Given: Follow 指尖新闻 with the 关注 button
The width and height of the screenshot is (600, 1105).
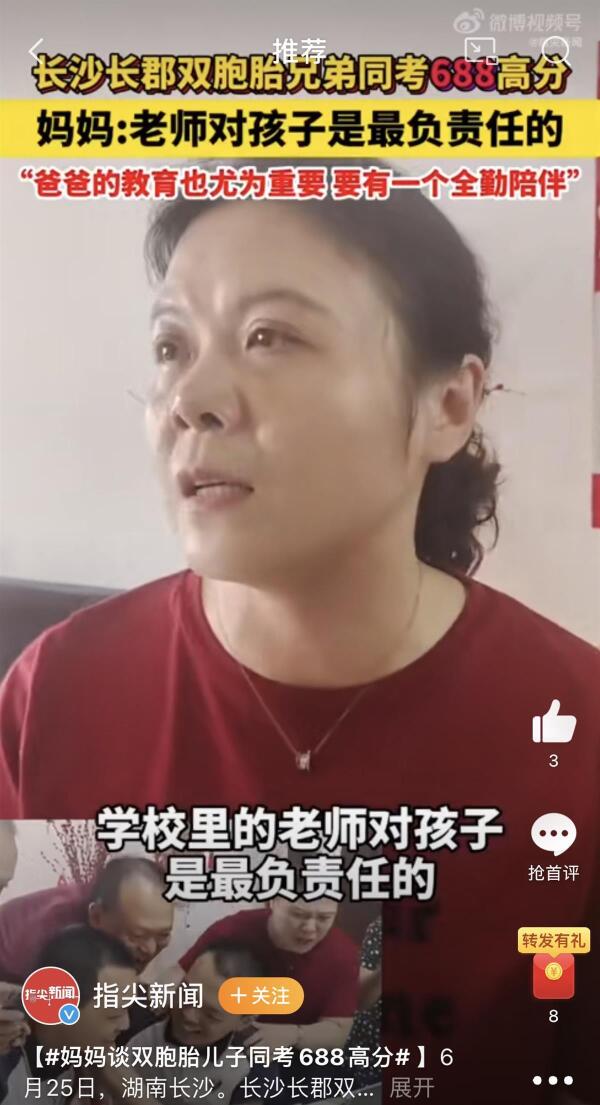Looking at the screenshot, I should point(261,996).
